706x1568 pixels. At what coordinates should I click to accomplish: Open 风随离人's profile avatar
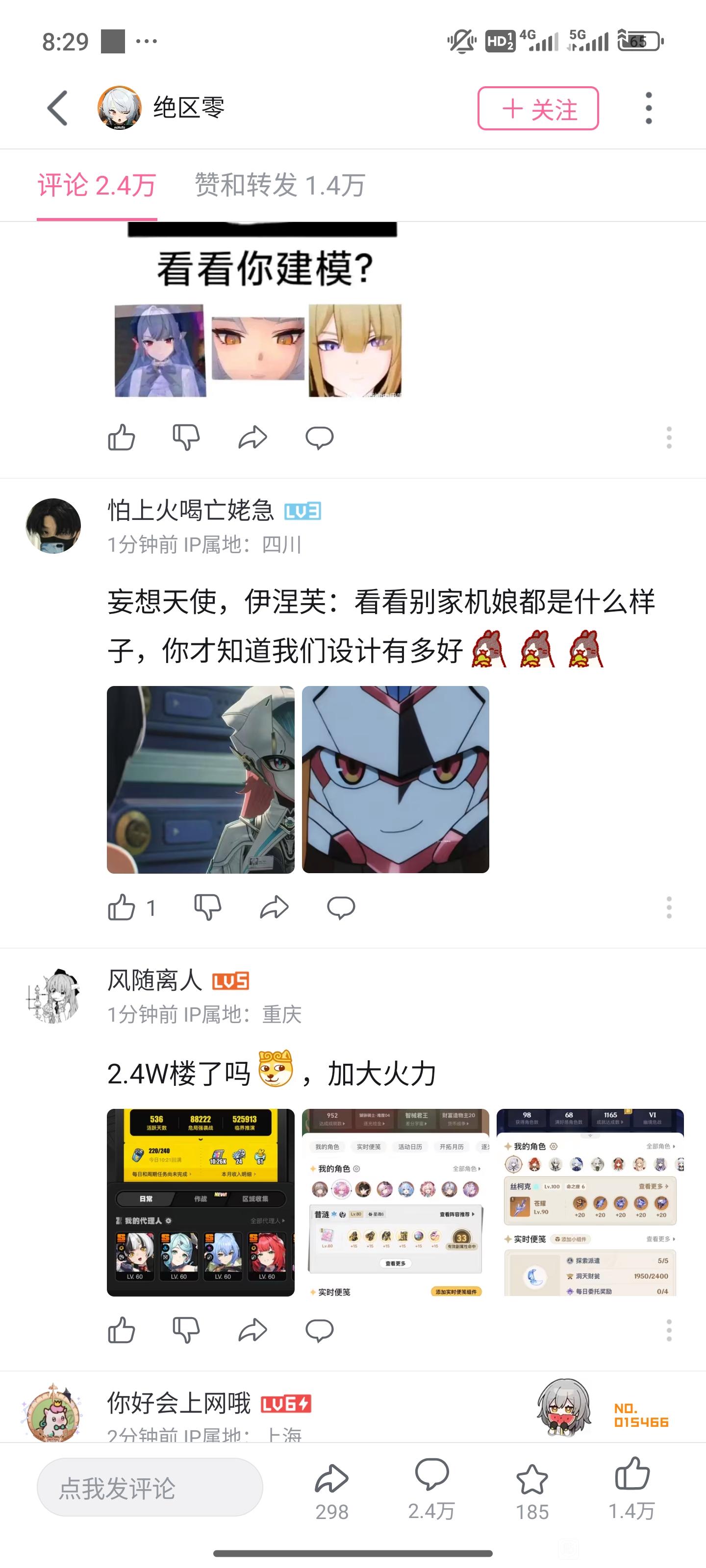point(53,997)
